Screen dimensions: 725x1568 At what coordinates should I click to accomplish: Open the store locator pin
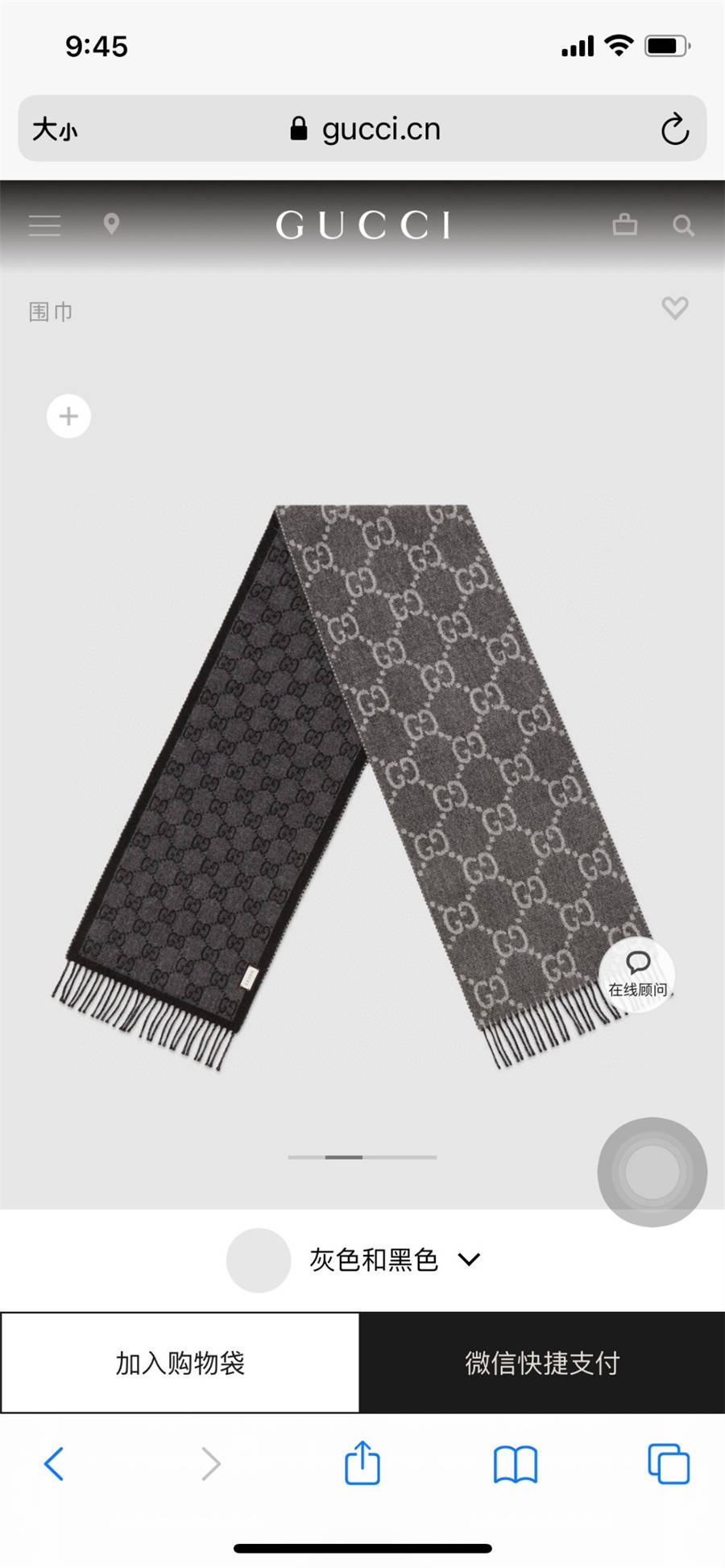click(x=111, y=224)
